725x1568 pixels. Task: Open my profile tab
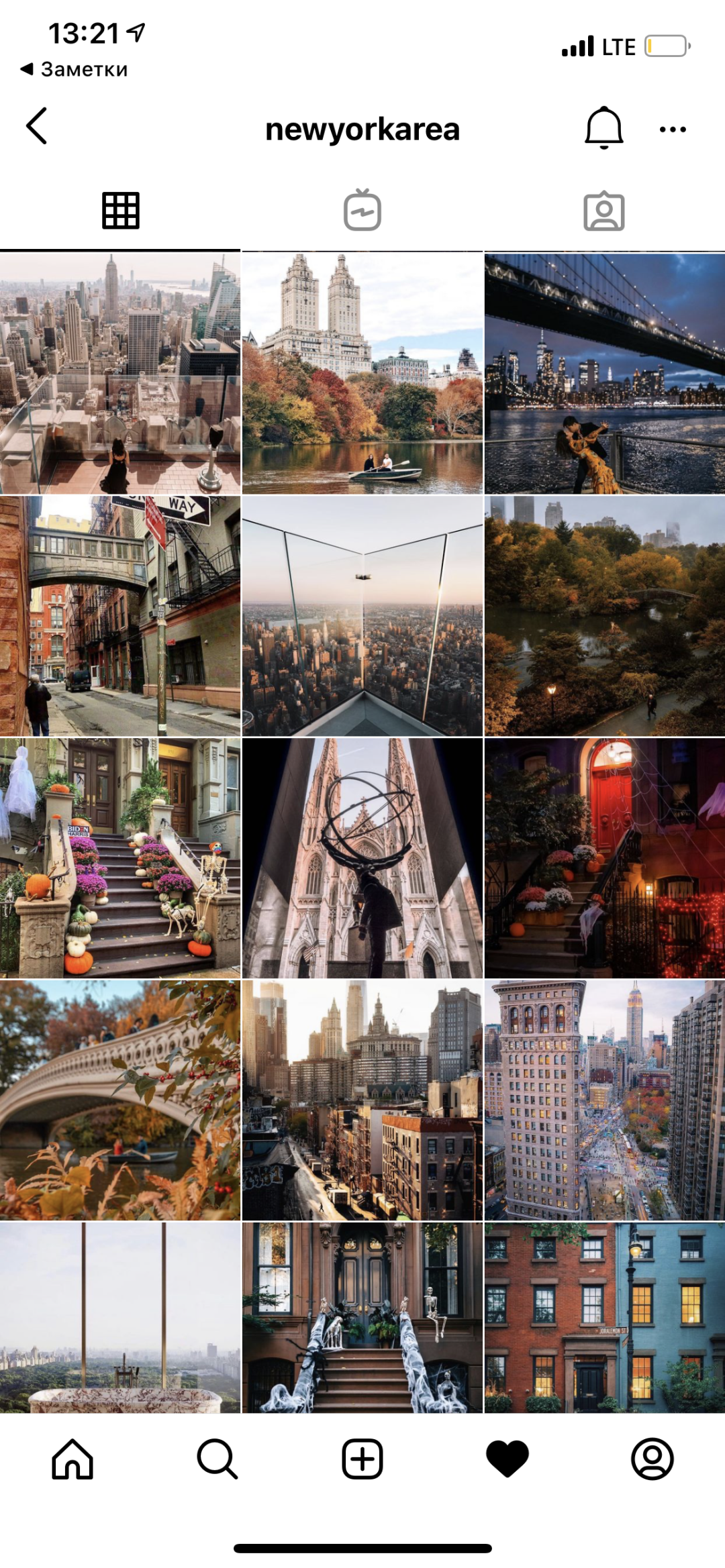click(x=652, y=1459)
